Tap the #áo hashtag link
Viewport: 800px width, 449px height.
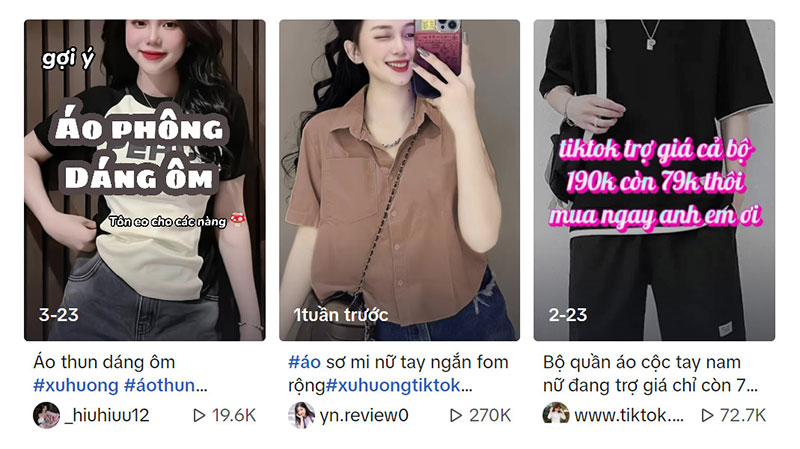coord(304,362)
